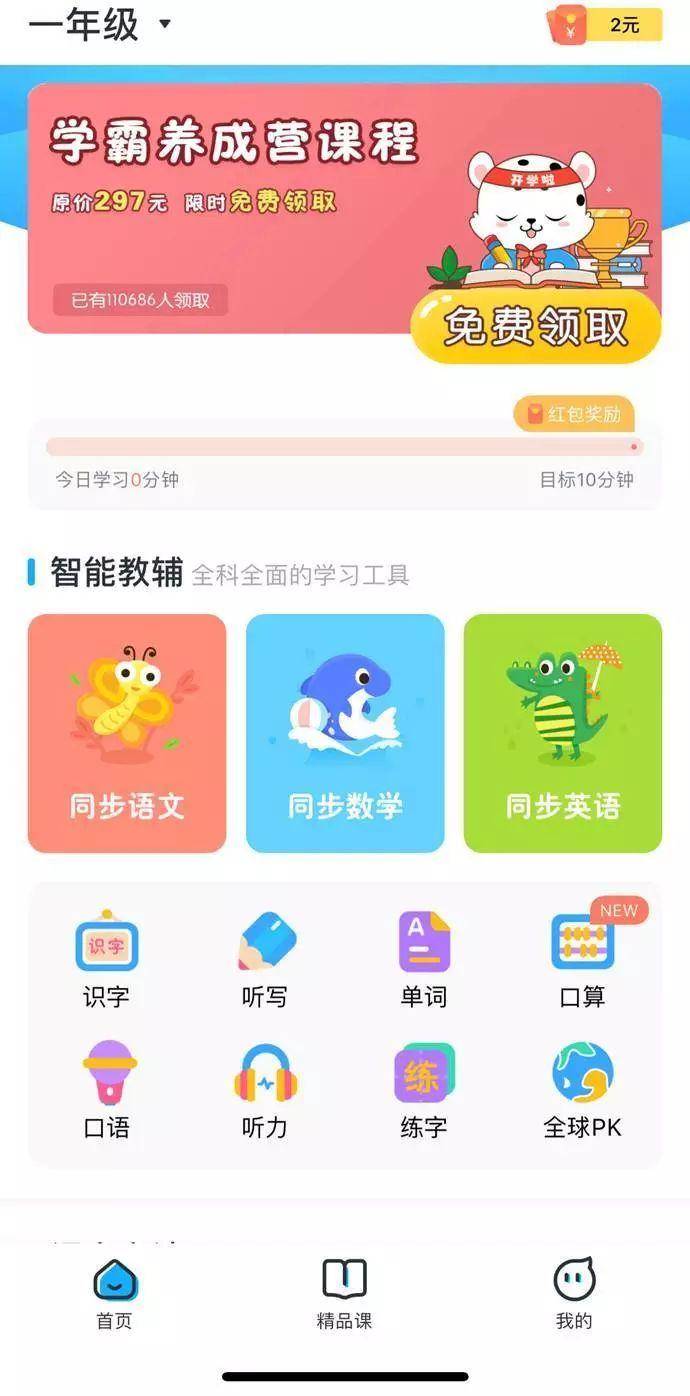
Task: Switch to the 精品课 tab
Action: click(344, 1293)
